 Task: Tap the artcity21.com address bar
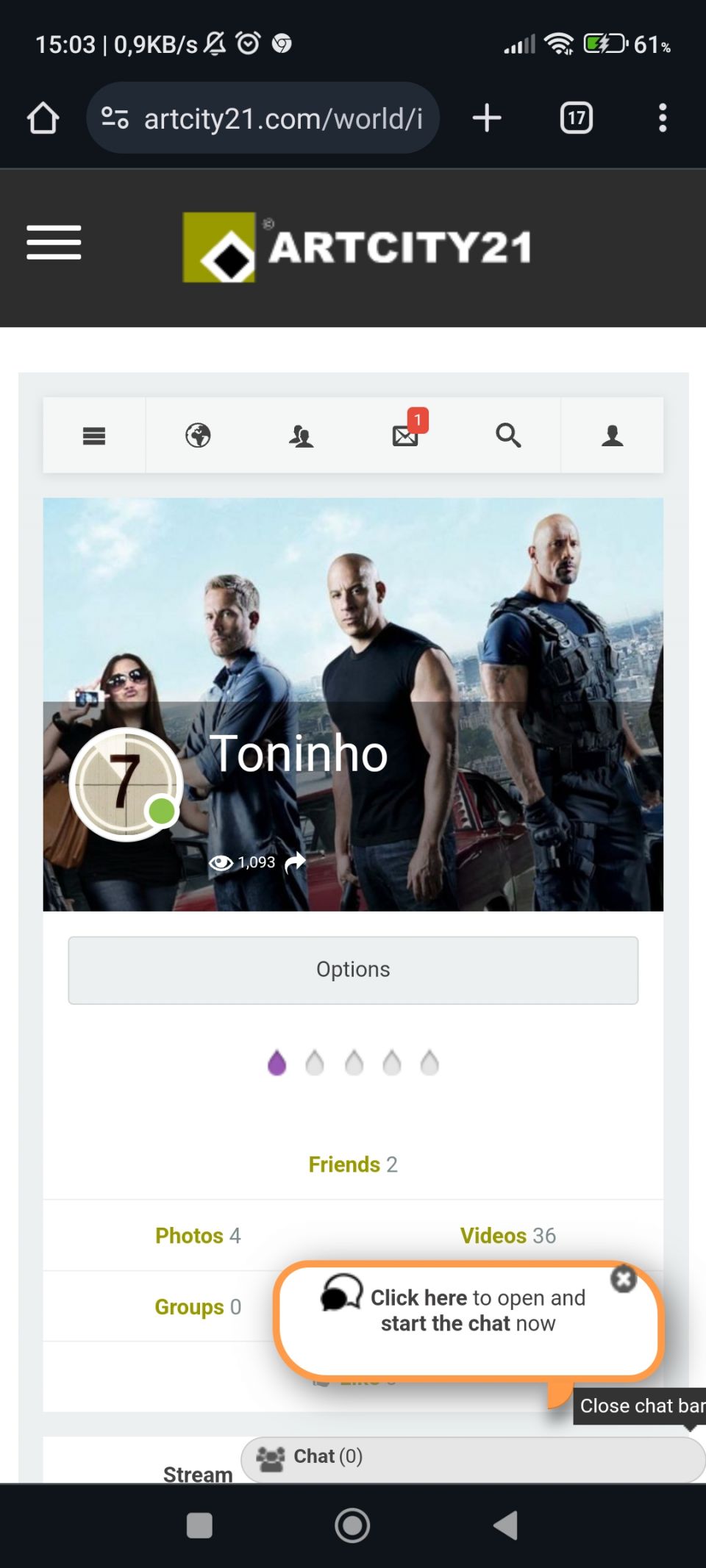pyautogui.click(x=282, y=118)
